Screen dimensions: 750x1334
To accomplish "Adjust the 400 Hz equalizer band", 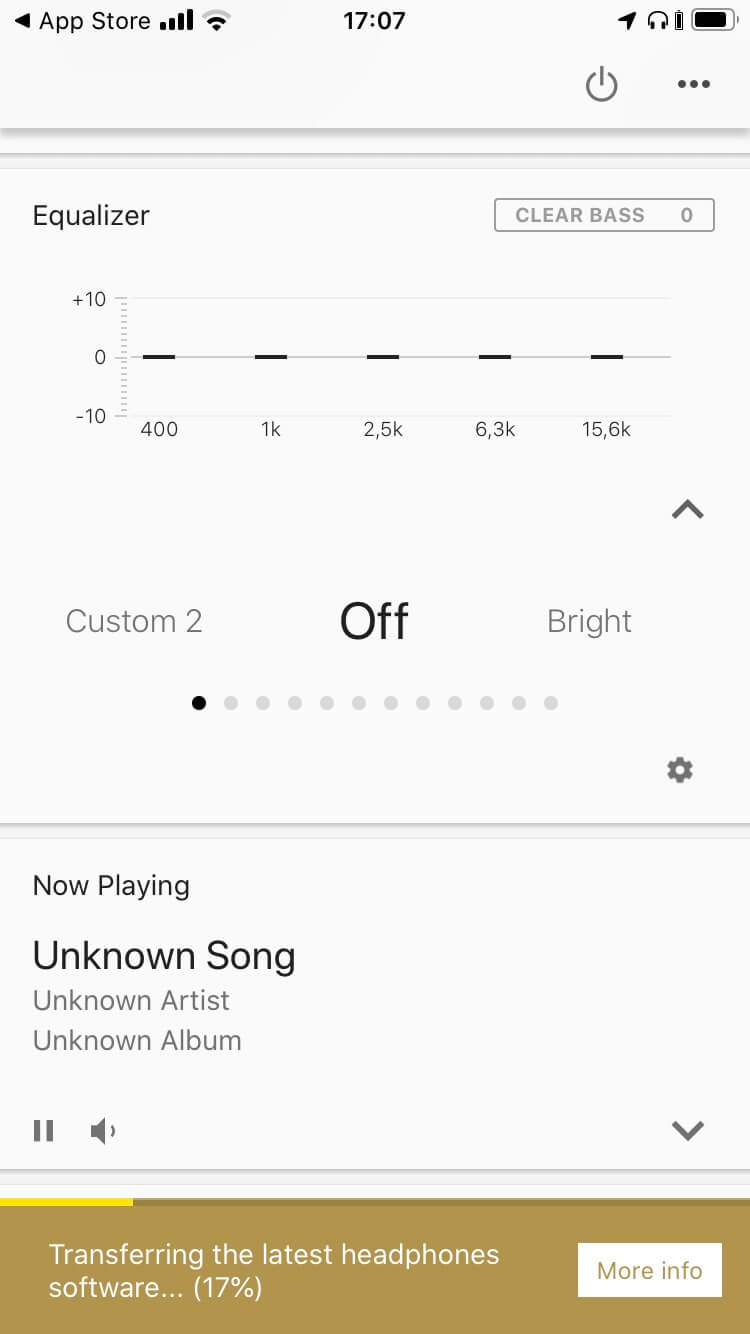I will [x=159, y=357].
